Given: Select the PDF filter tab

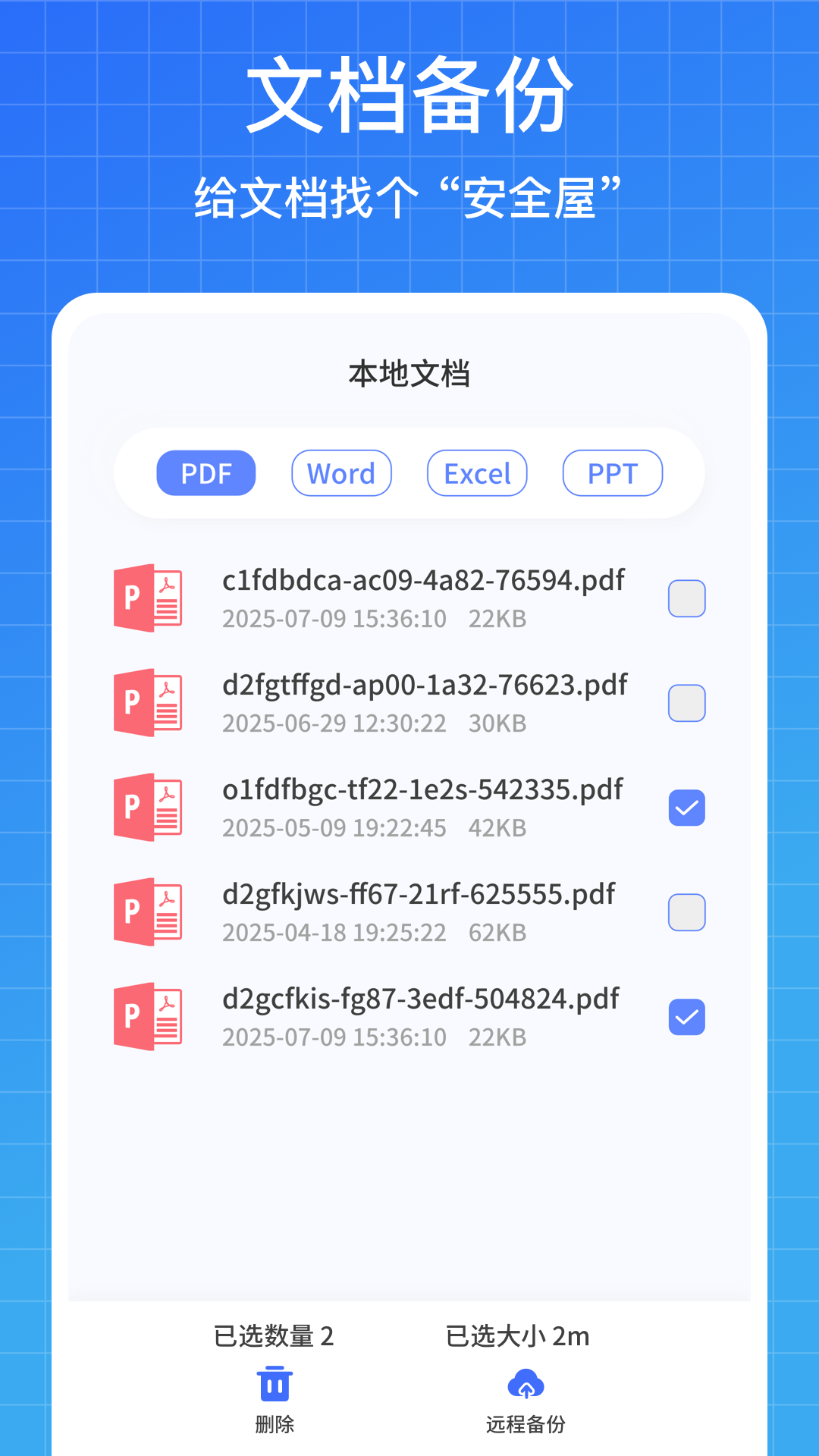Looking at the screenshot, I should 205,472.
